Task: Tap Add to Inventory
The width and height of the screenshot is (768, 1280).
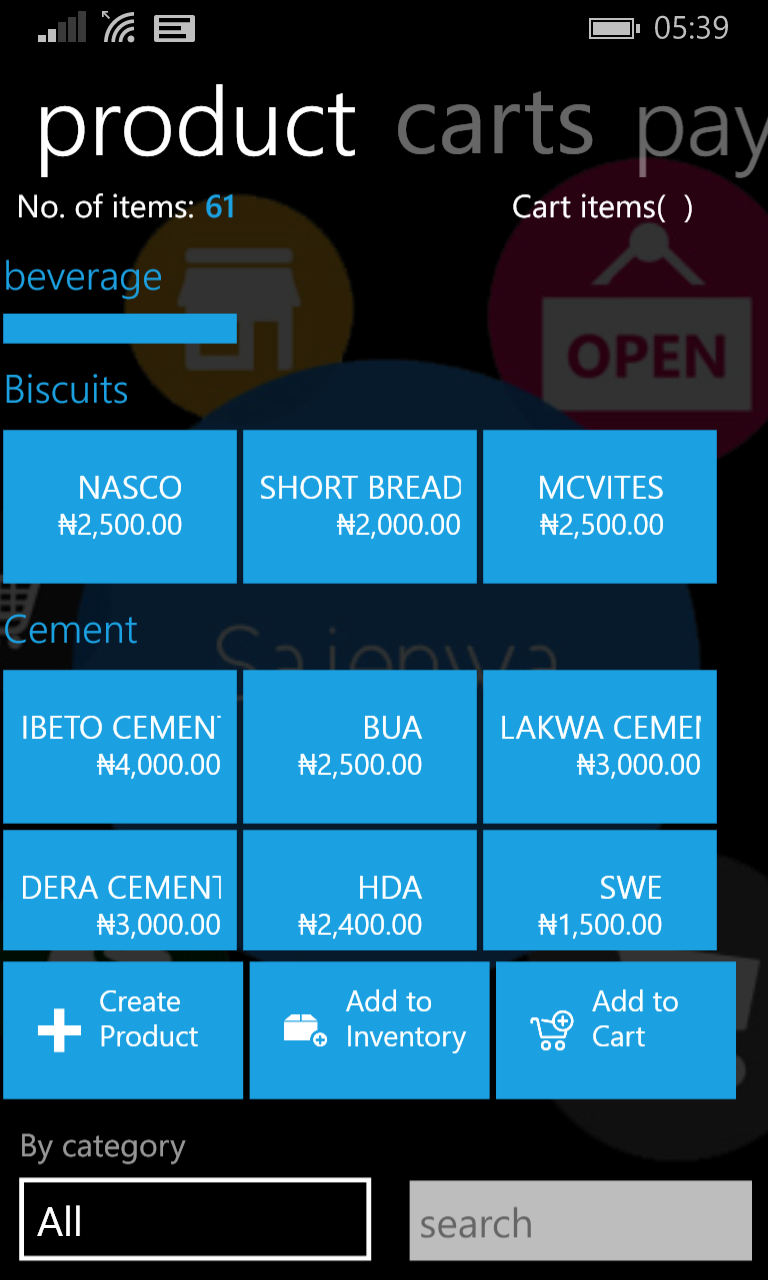Action: (369, 1030)
